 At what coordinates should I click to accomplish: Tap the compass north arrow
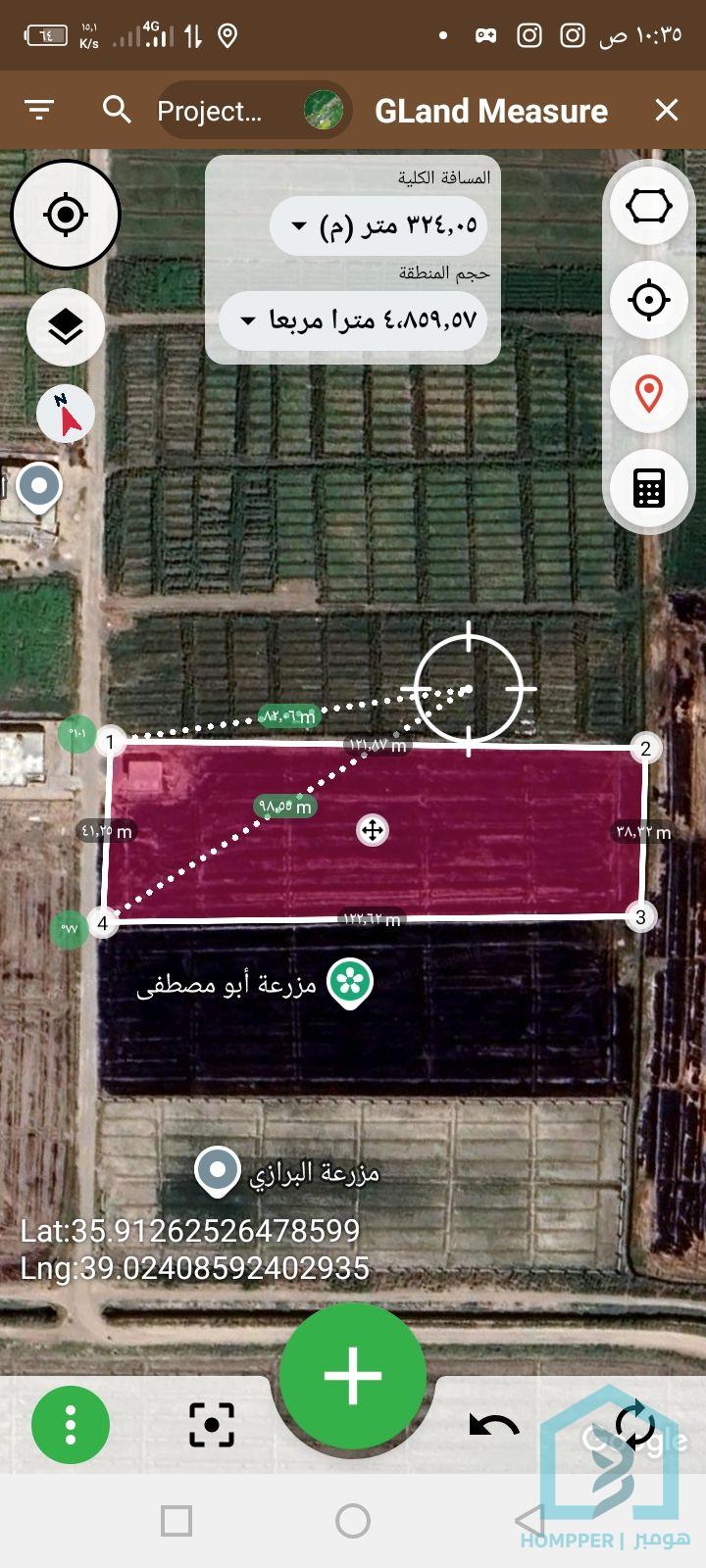pyautogui.click(x=66, y=415)
